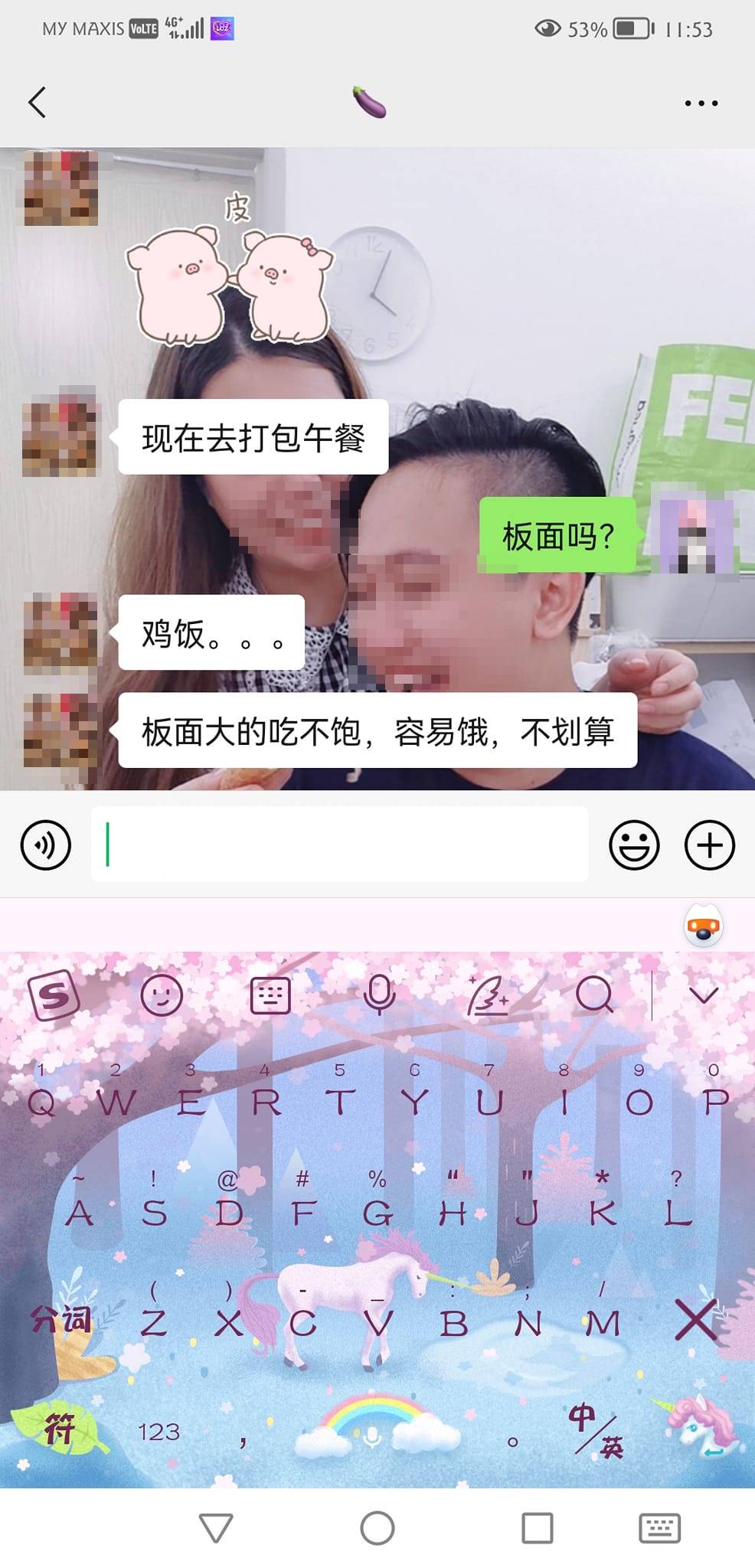Open the keyboard search tool

[594, 995]
